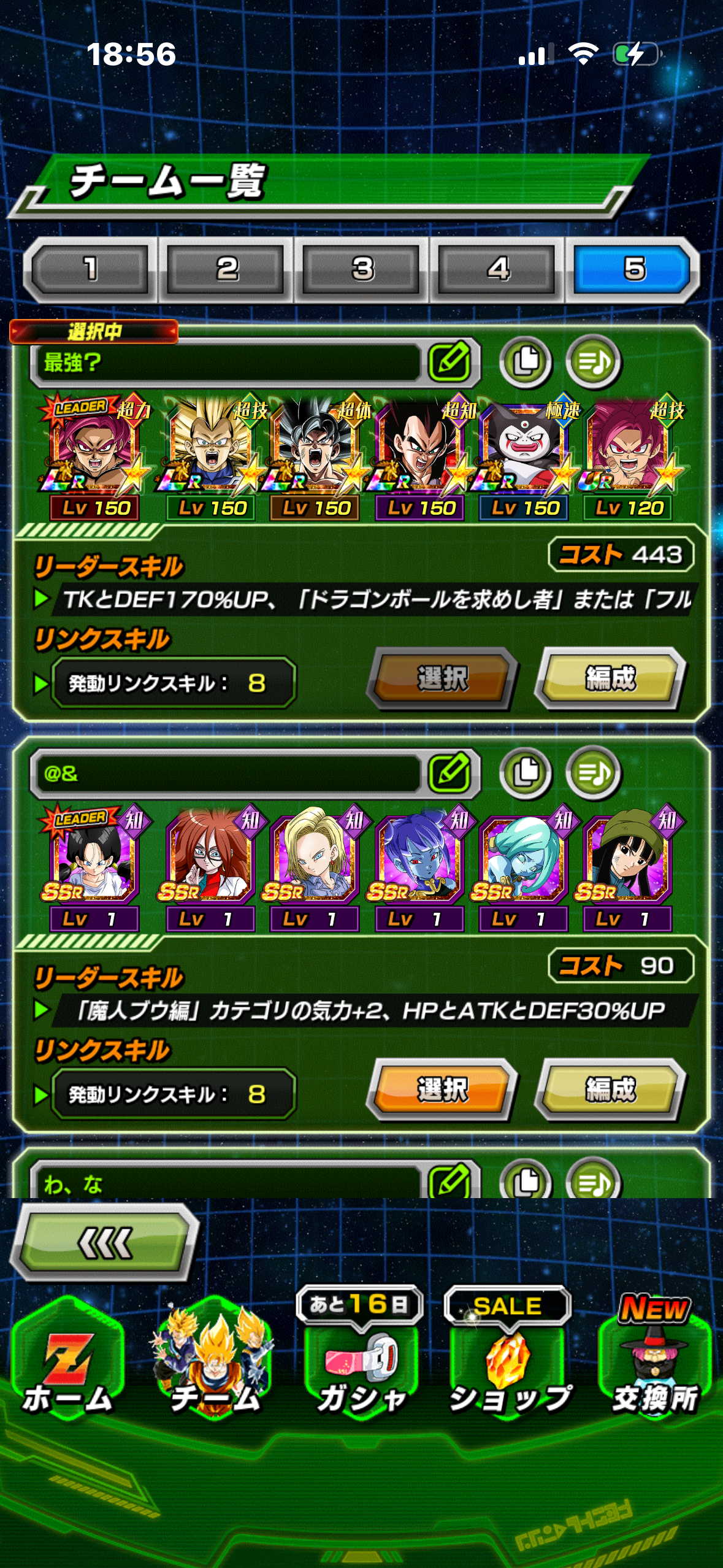Open the 交換所 tab
The image size is (723, 1568).
(x=655, y=1362)
